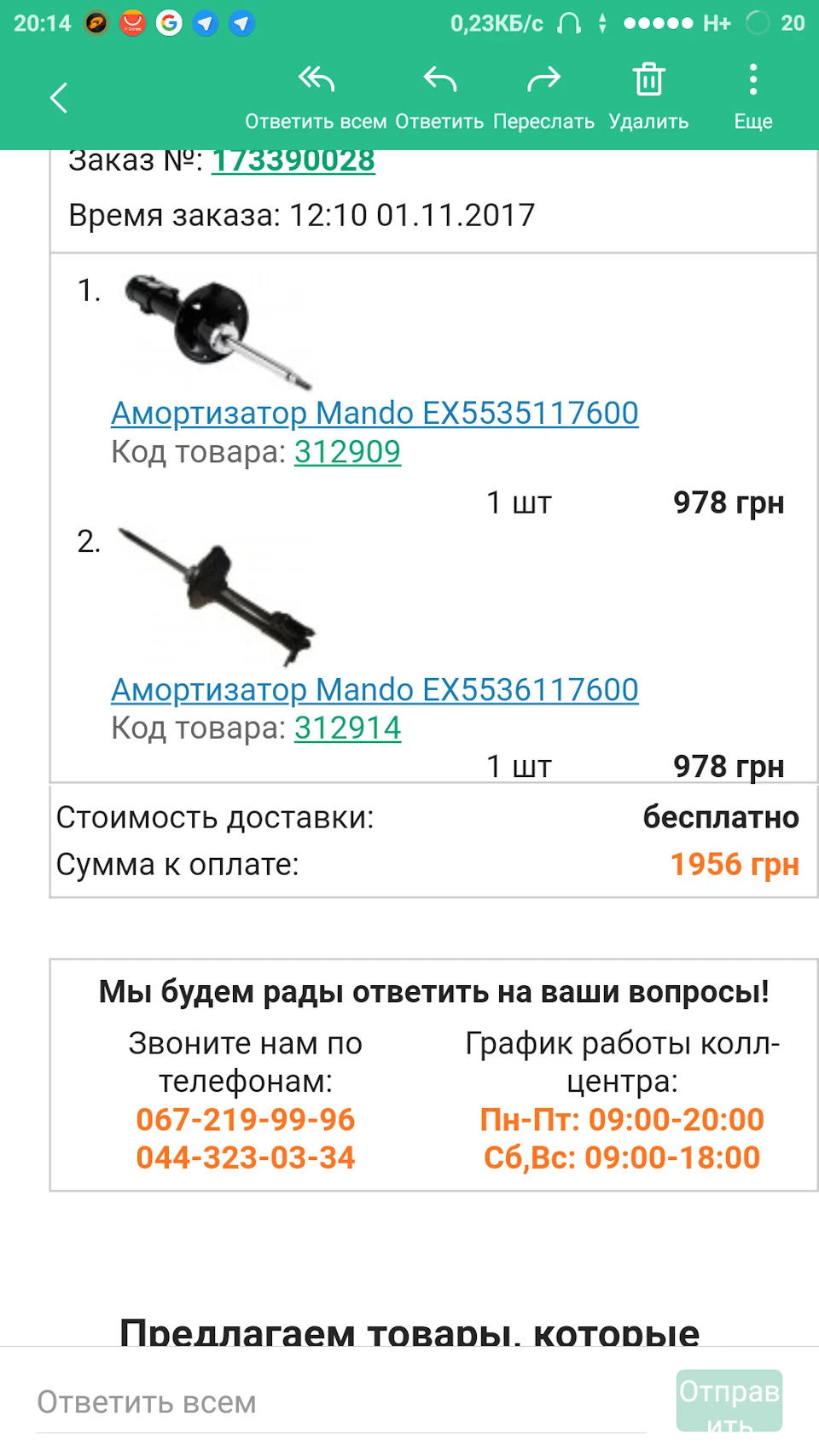Screen dimensions: 819x1456
Task: Open Амортизатор Mando EX5535117600 link
Action: (x=375, y=414)
